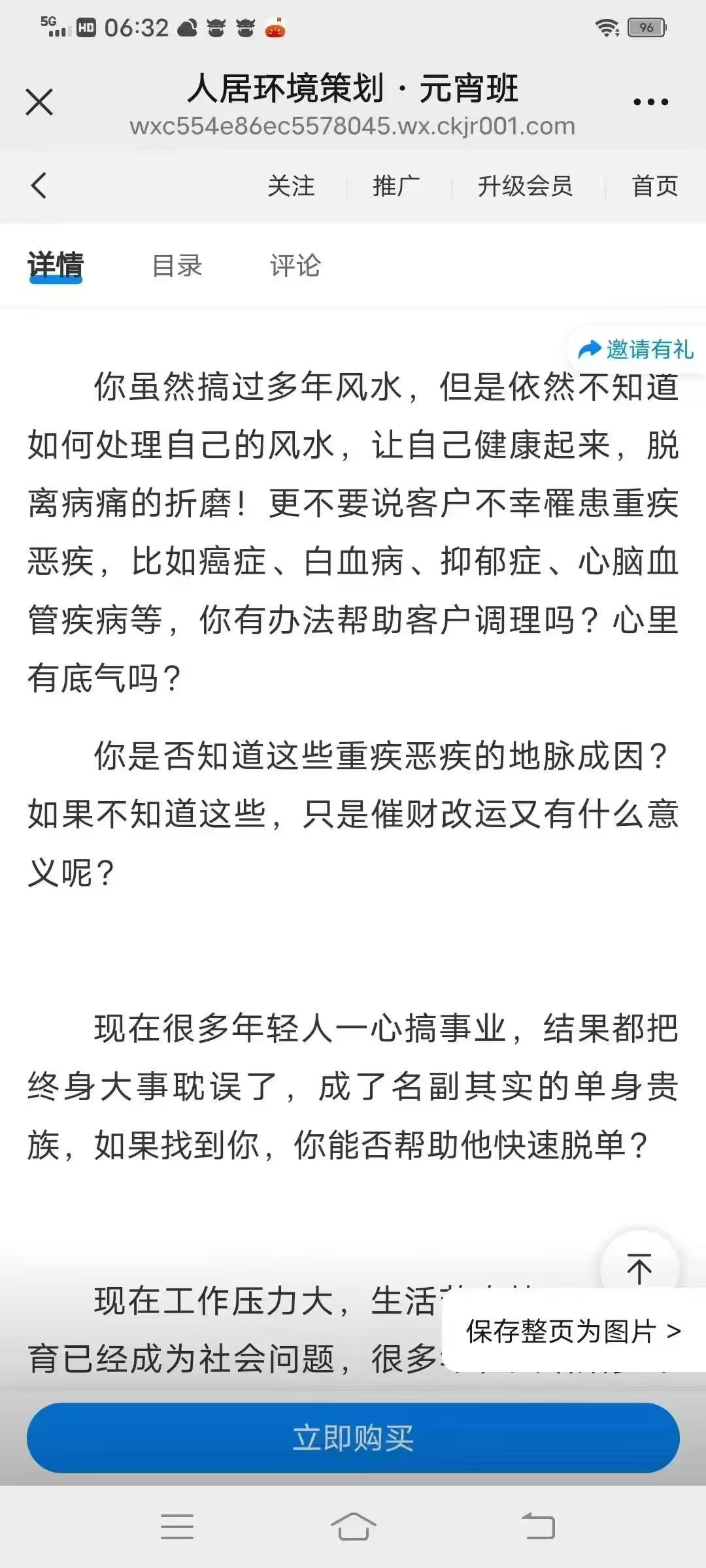Open the 推广 option
The height and width of the screenshot is (1568, 706).
pyautogui.click(x=396, y=186)
